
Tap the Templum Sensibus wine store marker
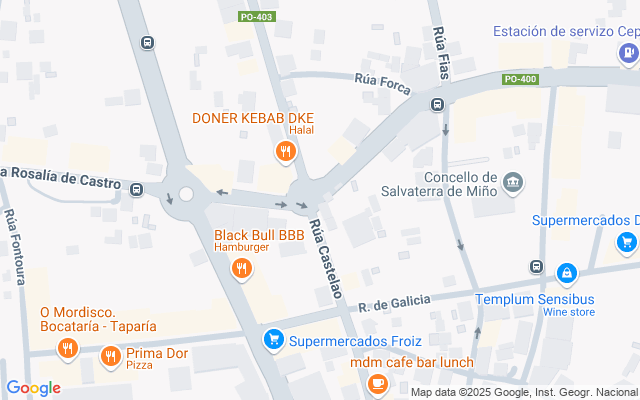pos(566,272)
